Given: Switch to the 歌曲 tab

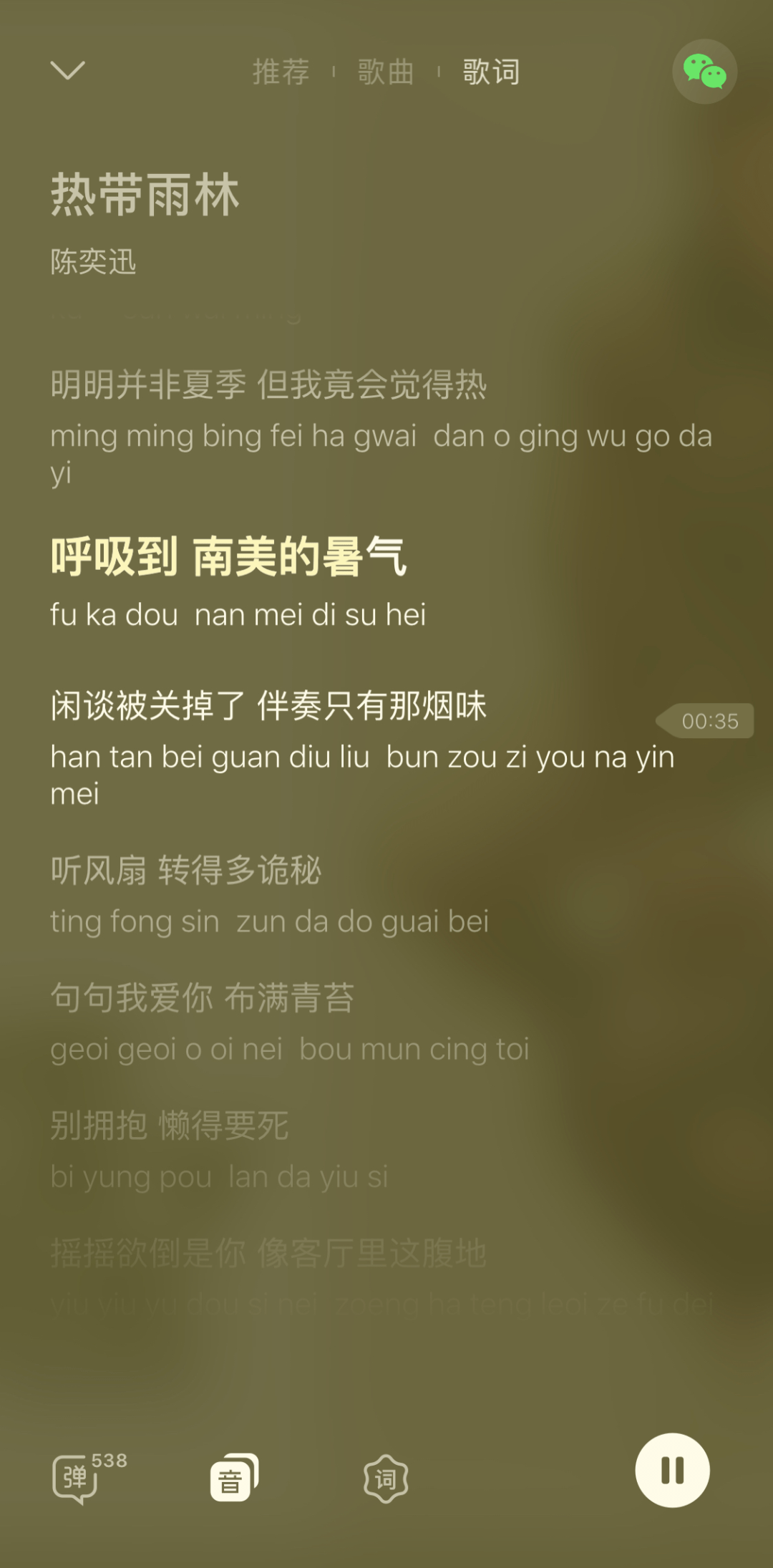Looking at the screenshot, I should 386,72.
